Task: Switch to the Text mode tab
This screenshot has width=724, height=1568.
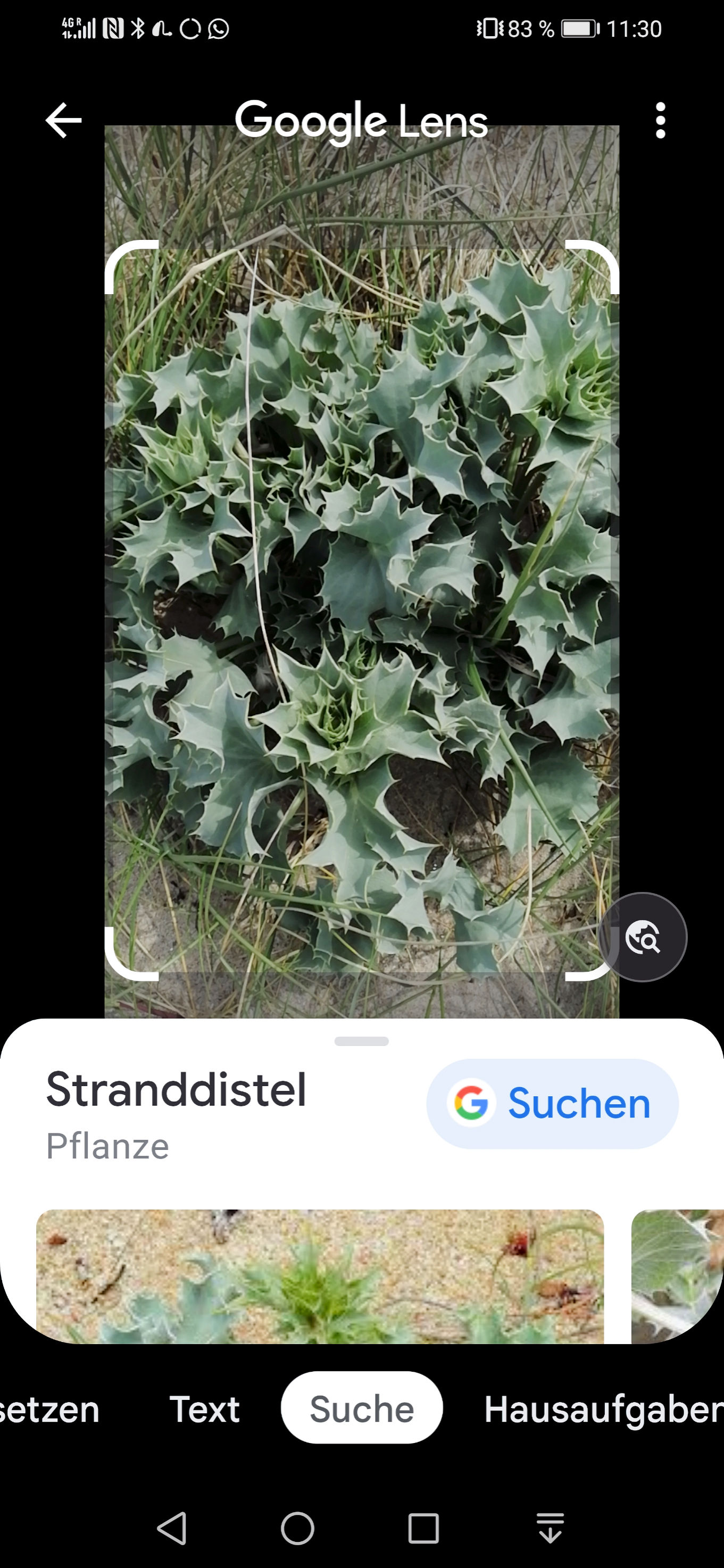Action: [205, 1408]
